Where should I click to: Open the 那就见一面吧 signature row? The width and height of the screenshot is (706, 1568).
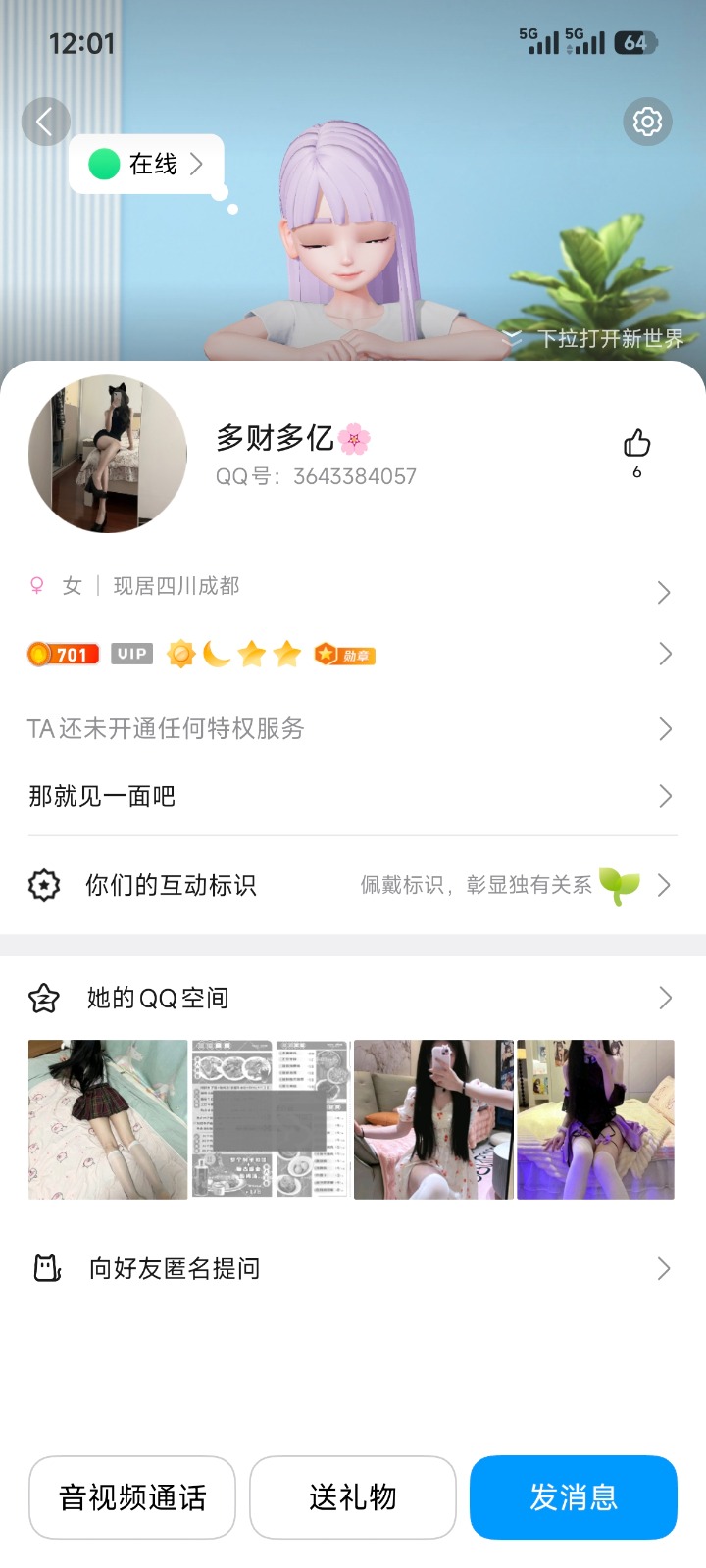(351, 796)
